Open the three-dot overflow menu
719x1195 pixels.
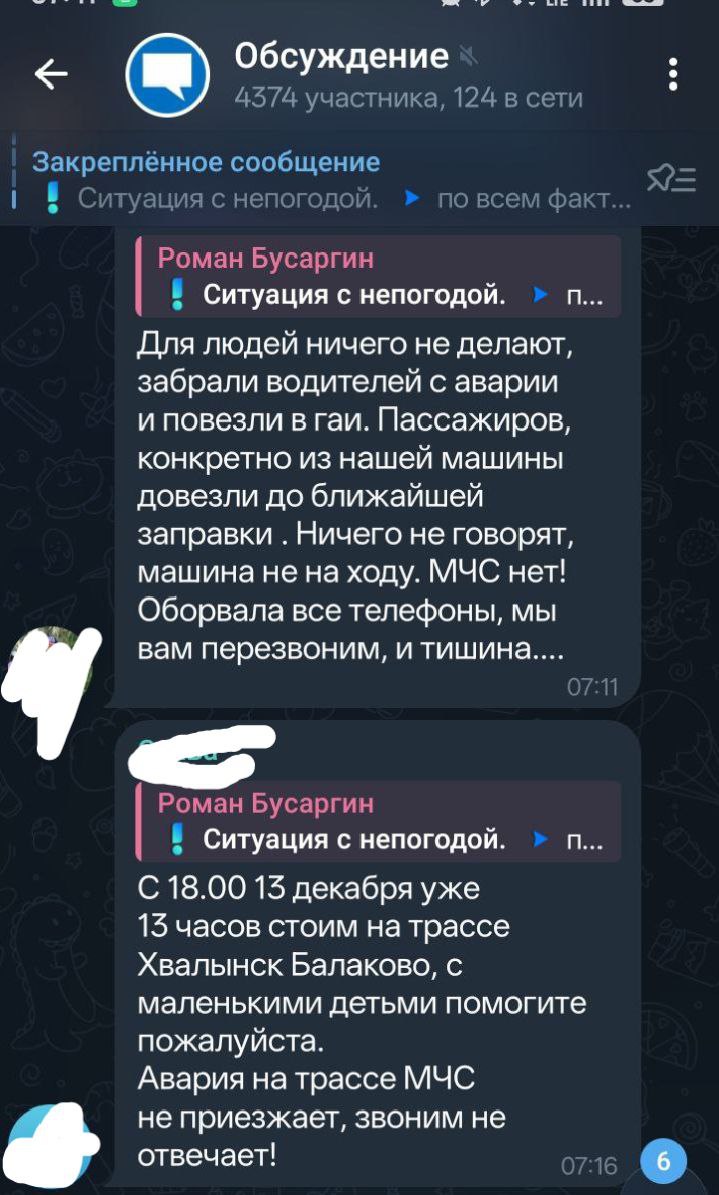click(x=674, y=75)
